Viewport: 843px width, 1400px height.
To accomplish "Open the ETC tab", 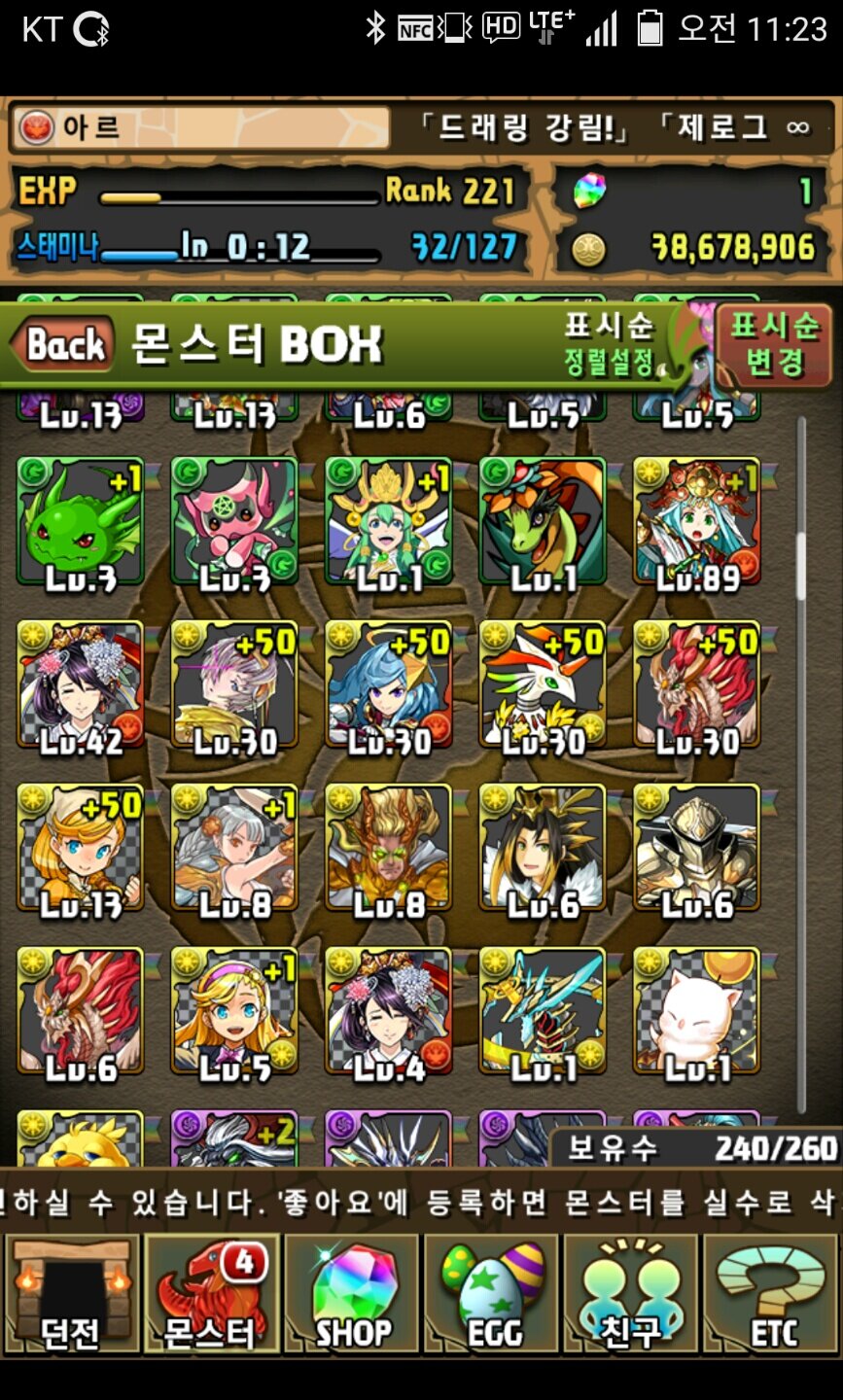I will 773,1293.
